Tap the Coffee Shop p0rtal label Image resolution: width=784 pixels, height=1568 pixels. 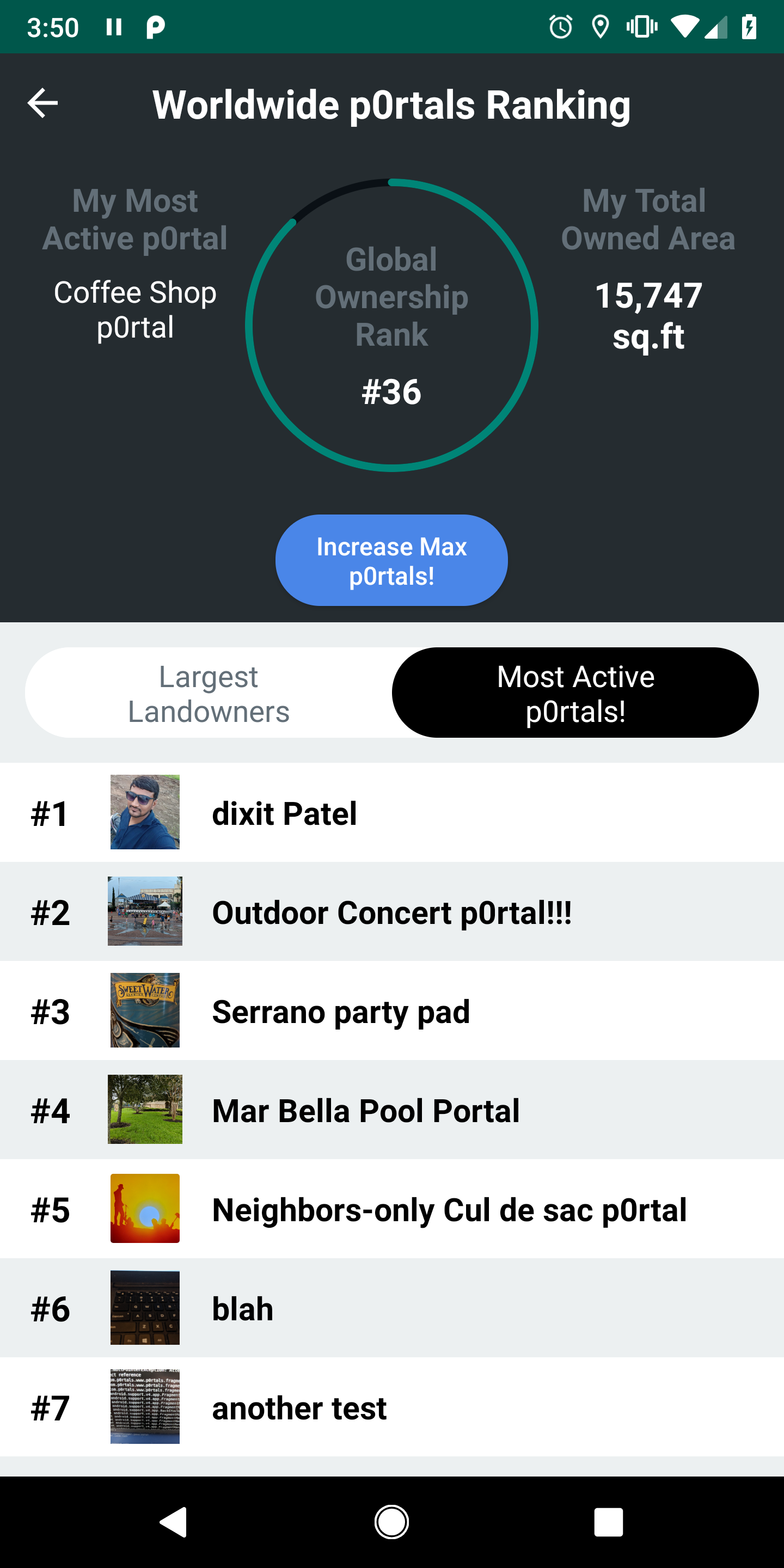pos(135,309)
